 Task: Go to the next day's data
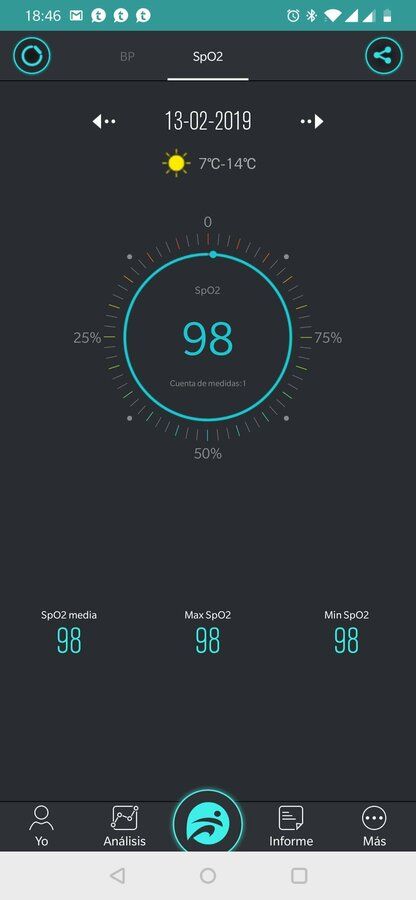312,121
